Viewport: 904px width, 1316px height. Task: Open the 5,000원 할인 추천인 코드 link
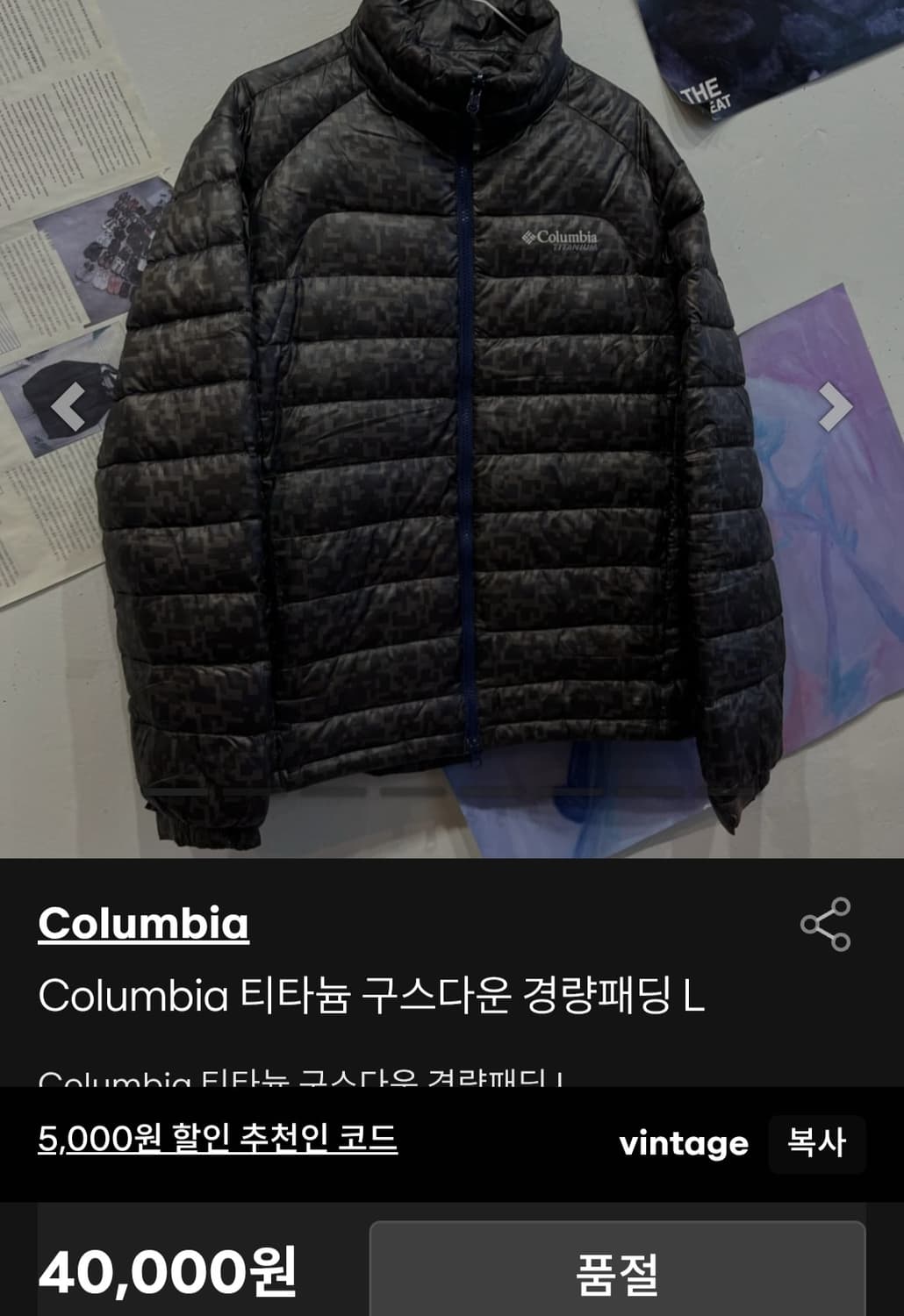pyautogui.click(x=220, y=1142)
